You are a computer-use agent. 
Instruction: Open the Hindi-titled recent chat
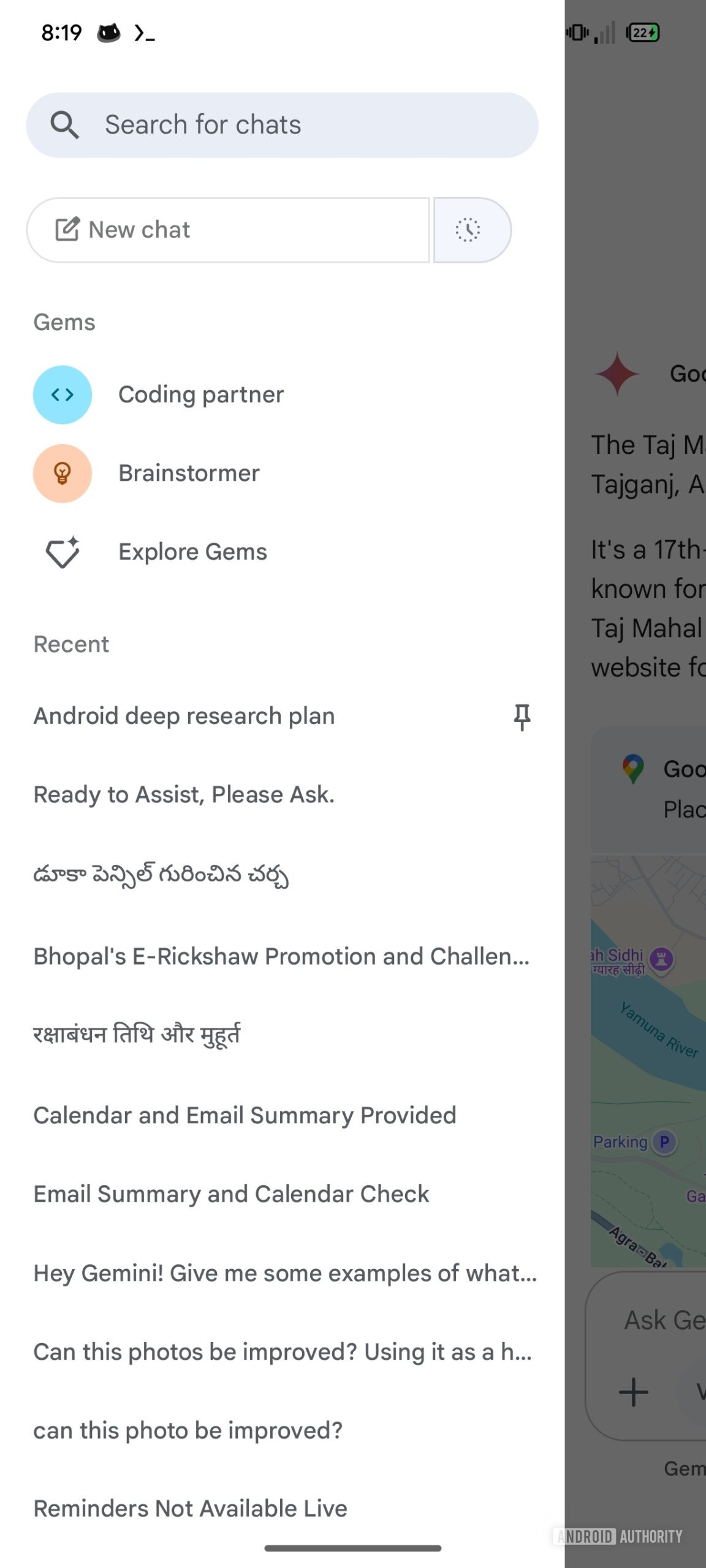pos(136,1035)
